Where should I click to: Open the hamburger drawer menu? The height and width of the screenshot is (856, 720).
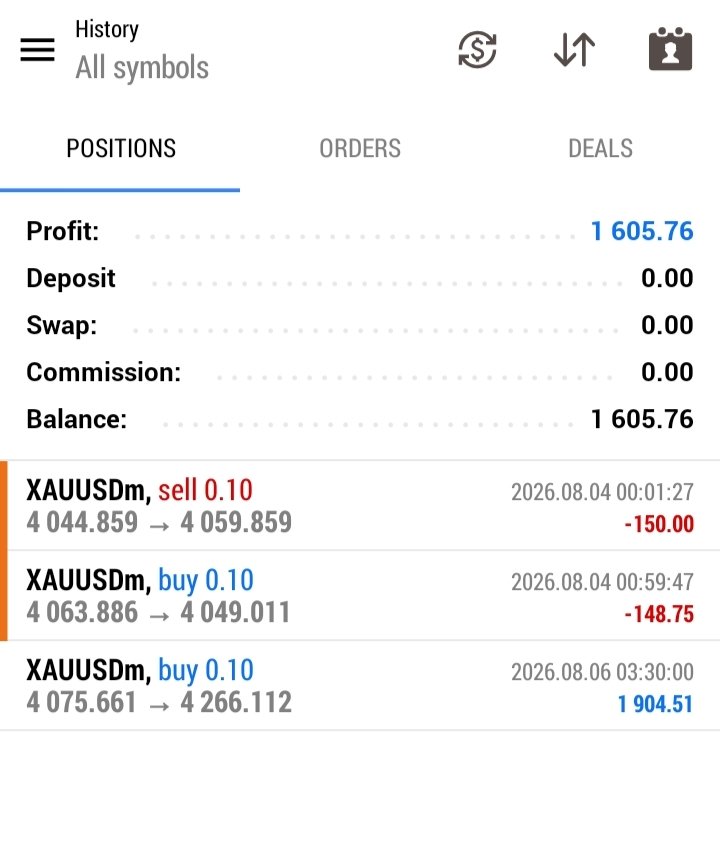point(37,50)
